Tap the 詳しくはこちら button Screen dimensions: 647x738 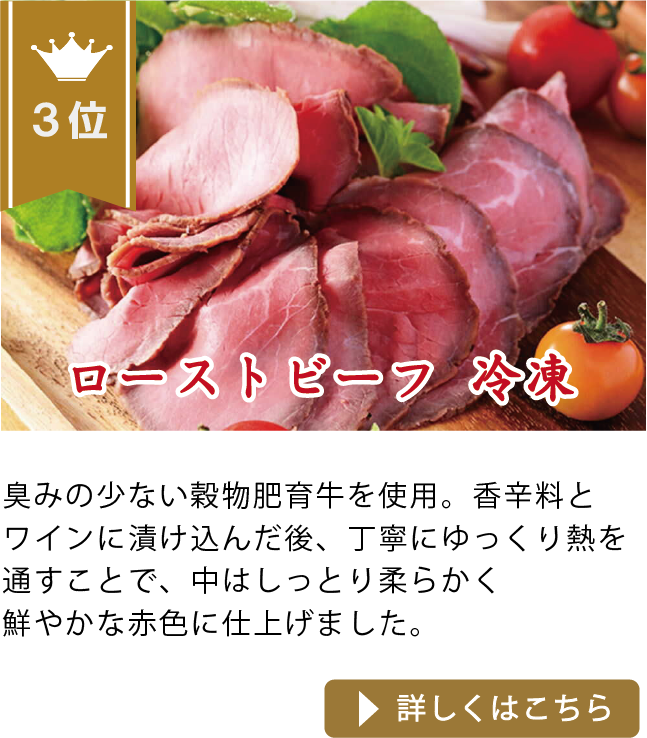coord(481,708)
